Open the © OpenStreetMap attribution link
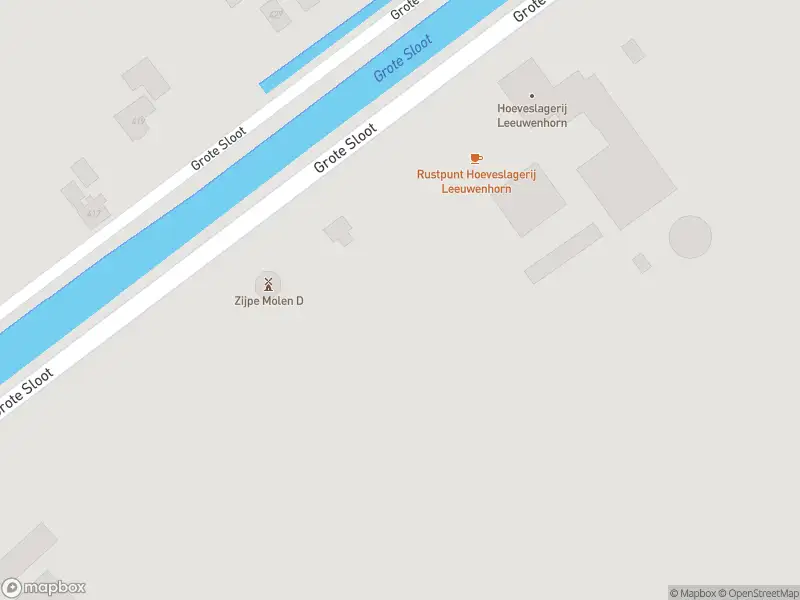 coord(757,593)
